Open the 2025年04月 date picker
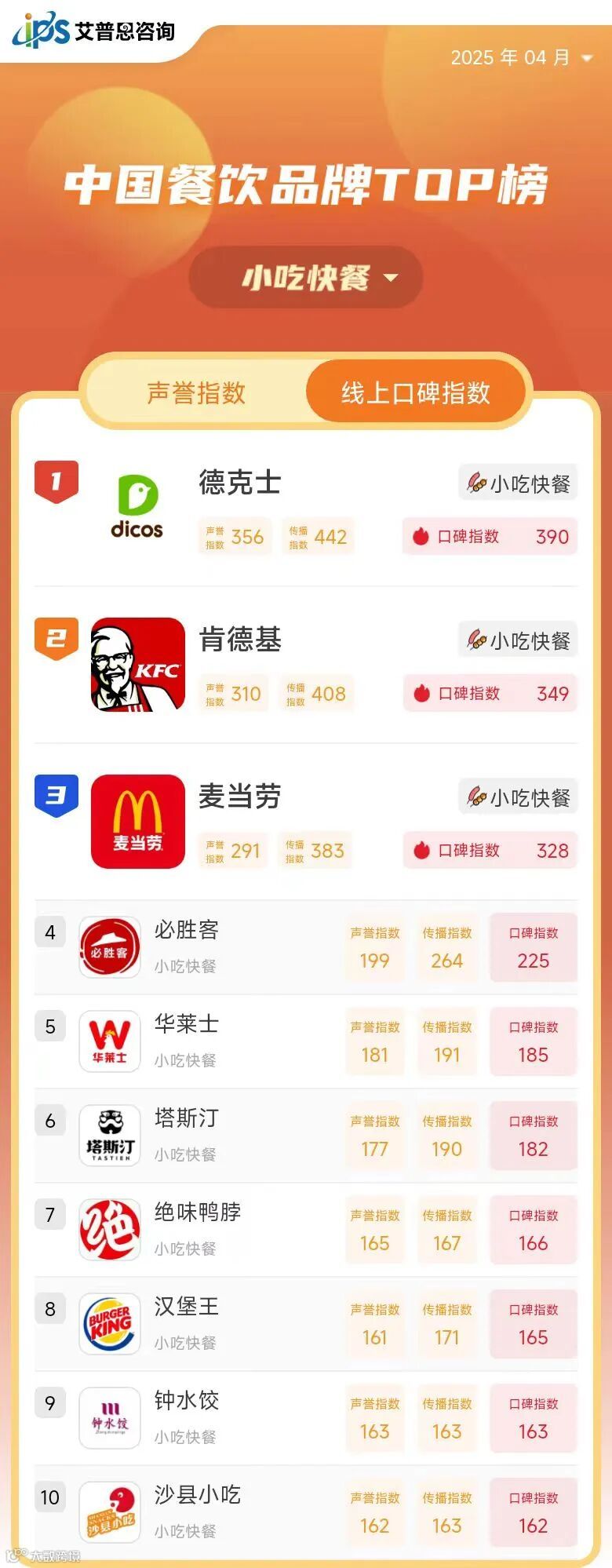This screenshot has height=1568, width=612. (x=520, y=57)
